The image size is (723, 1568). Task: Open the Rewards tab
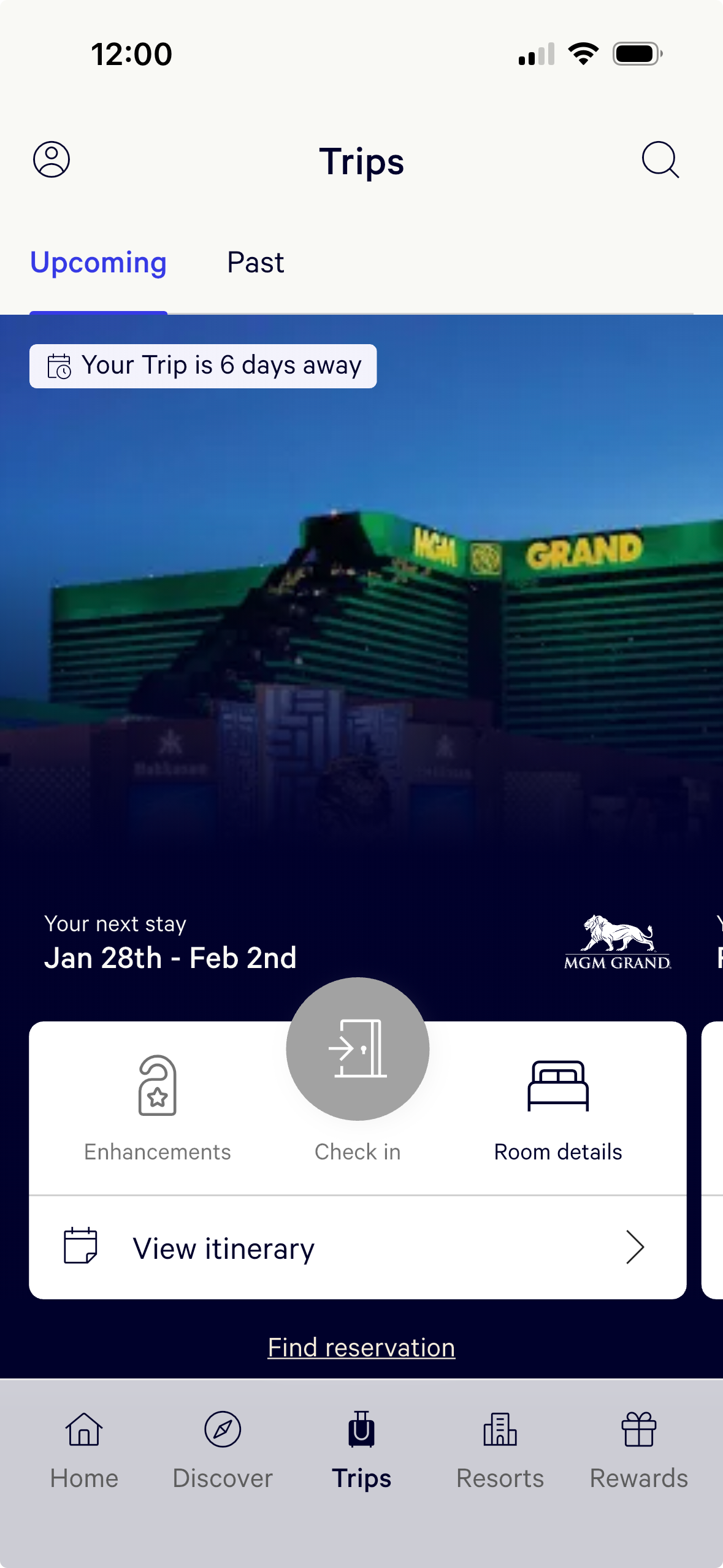click(639, 1450)
